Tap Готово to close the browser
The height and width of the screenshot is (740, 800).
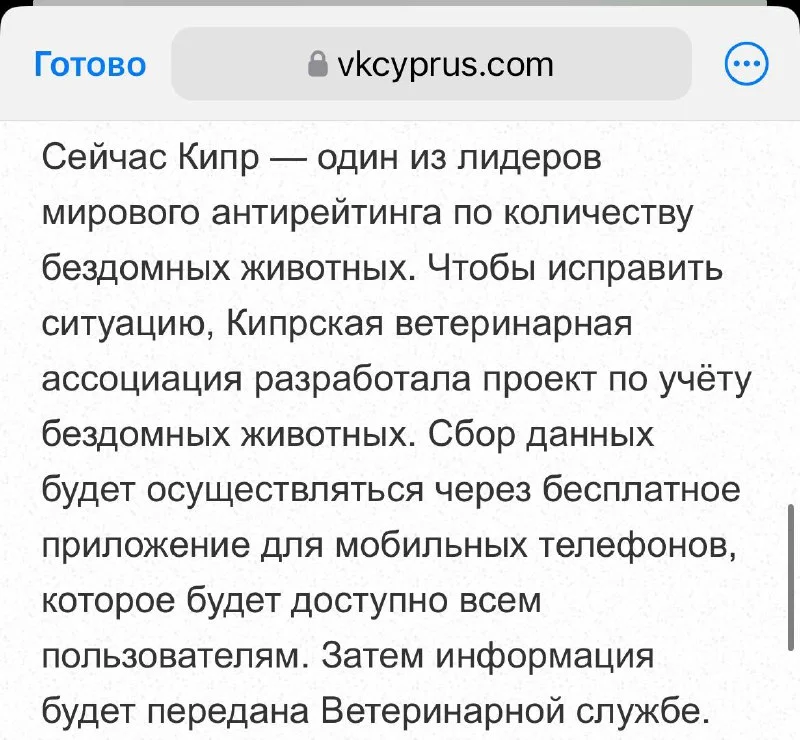[90, 65]
